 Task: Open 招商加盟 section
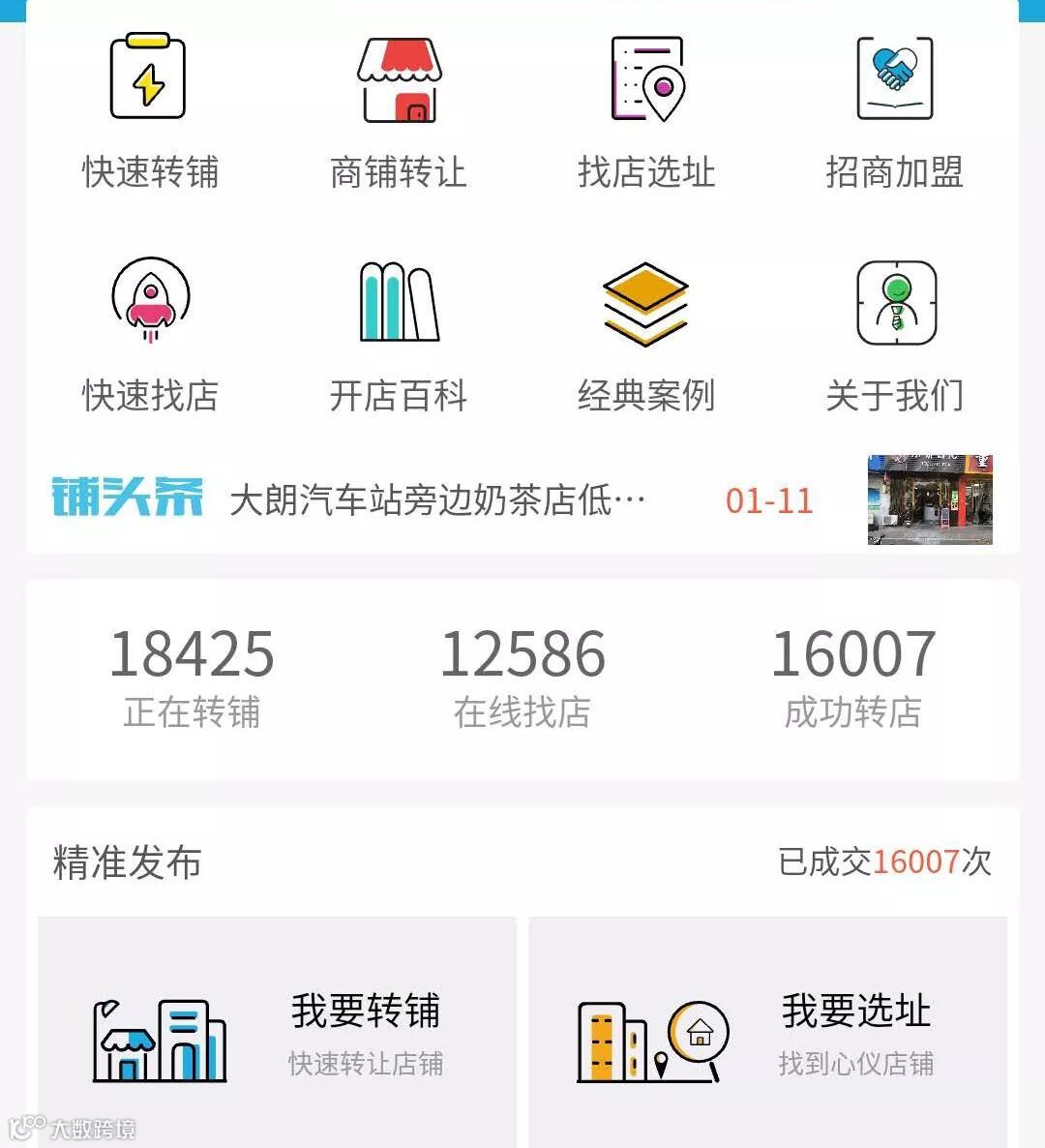894,109
